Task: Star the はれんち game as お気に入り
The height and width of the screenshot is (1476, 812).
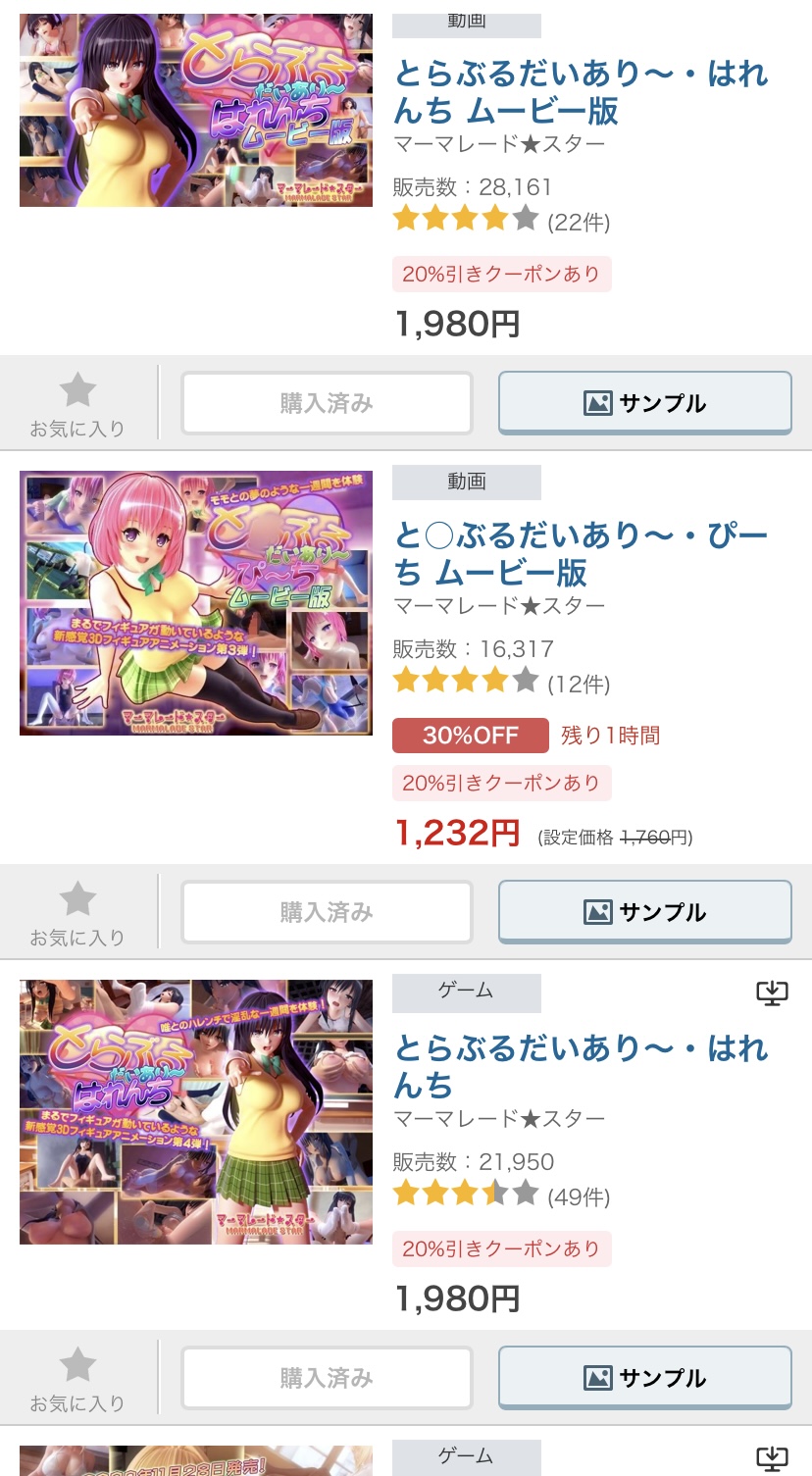Action: click(x=77, y=1378)
